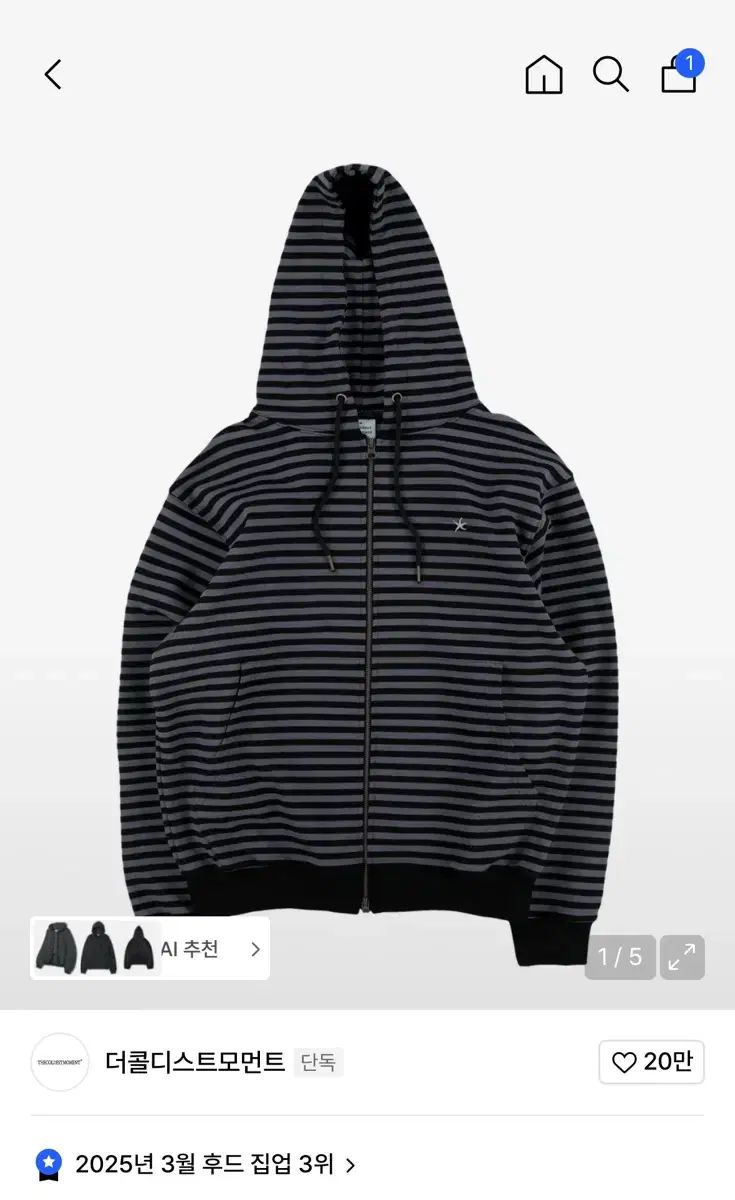The width and height of the screenshot is (735, 1200).
Task: Tap the 1/5 image page indicator
Action: 619,958
